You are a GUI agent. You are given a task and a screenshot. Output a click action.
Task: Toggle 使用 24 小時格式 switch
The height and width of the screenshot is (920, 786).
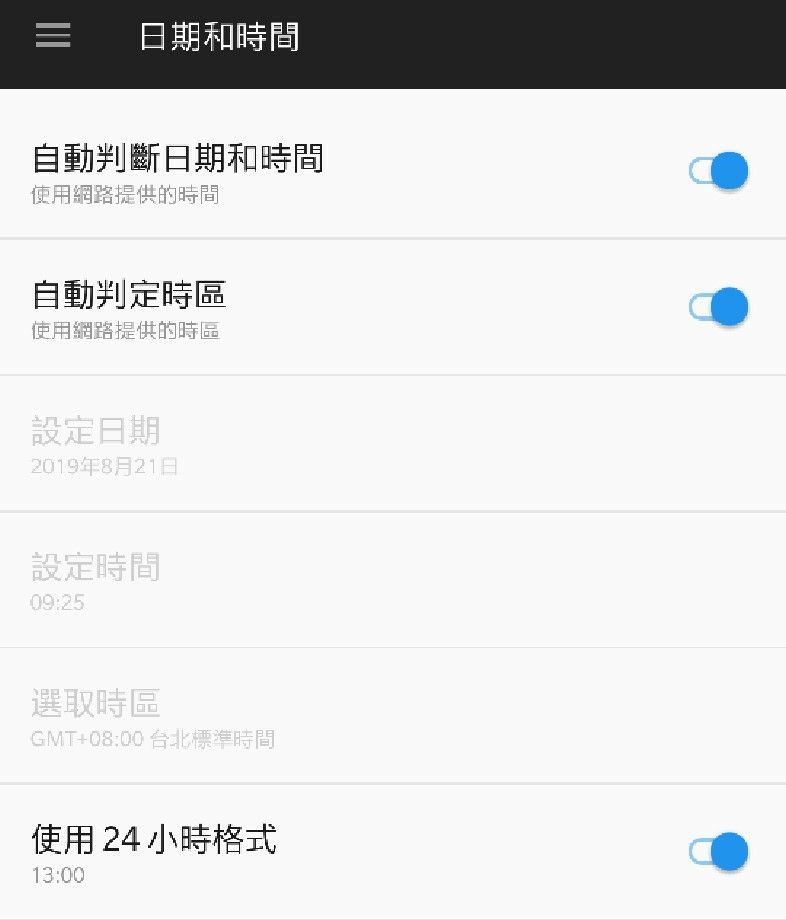719,852
